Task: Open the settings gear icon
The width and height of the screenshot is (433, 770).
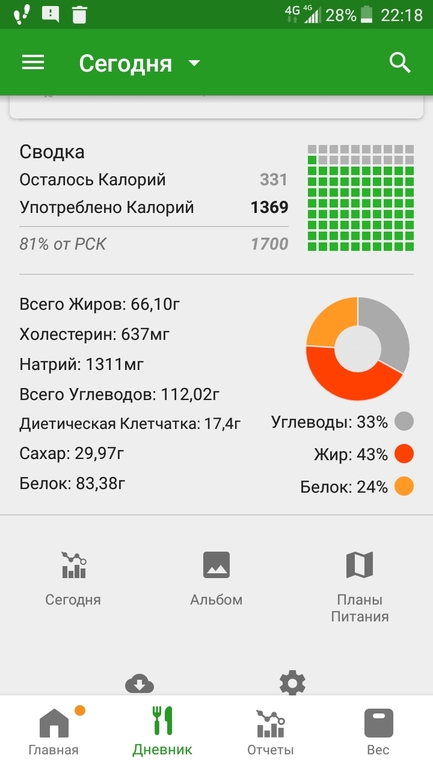Action: (x=292, y=683)
